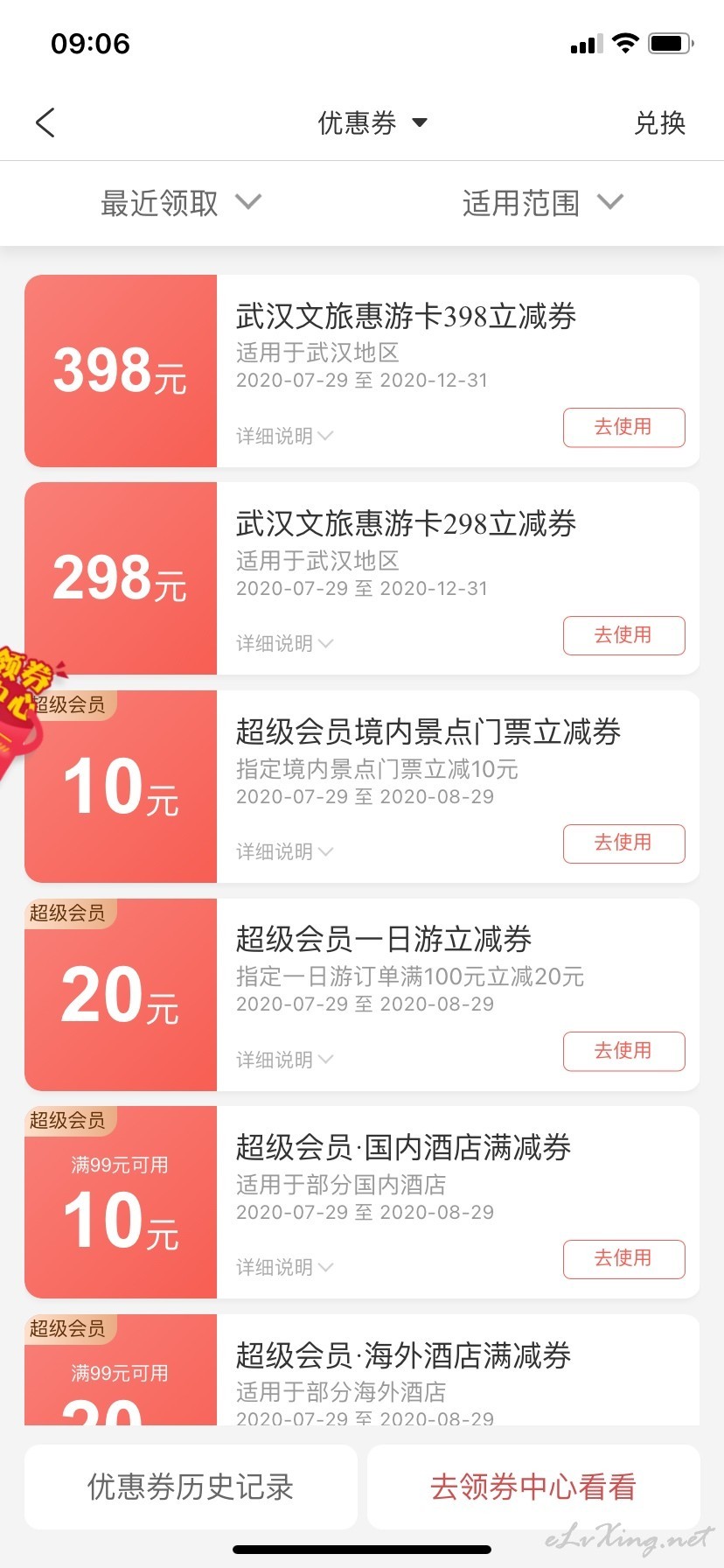Use the 超级会员·国内酒店满减券
This screenshot has height=1568, width=724.
pyautogui.click(x=623, y=1258)
